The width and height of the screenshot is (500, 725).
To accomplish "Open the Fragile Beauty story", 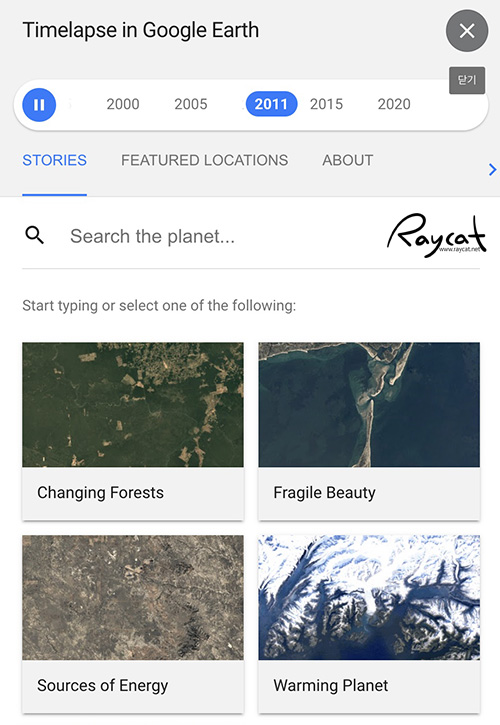I will 369,431.
